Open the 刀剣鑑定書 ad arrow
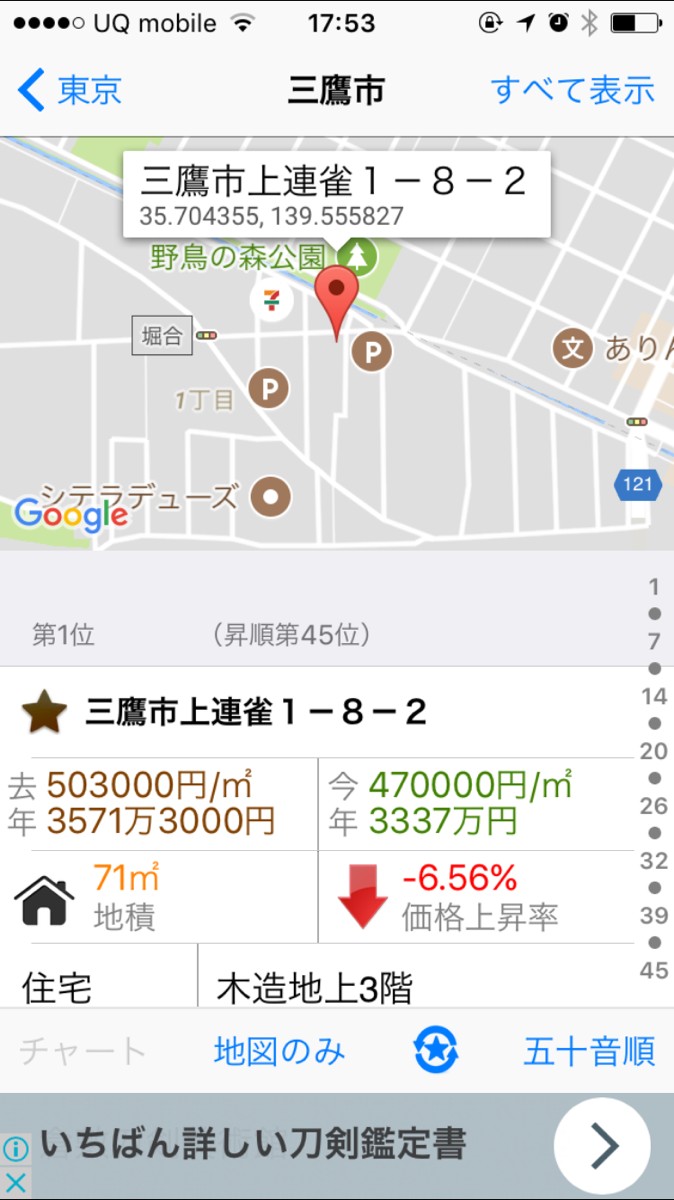The height and width of the screenshot is (1200, 674). coord(602,1146)
